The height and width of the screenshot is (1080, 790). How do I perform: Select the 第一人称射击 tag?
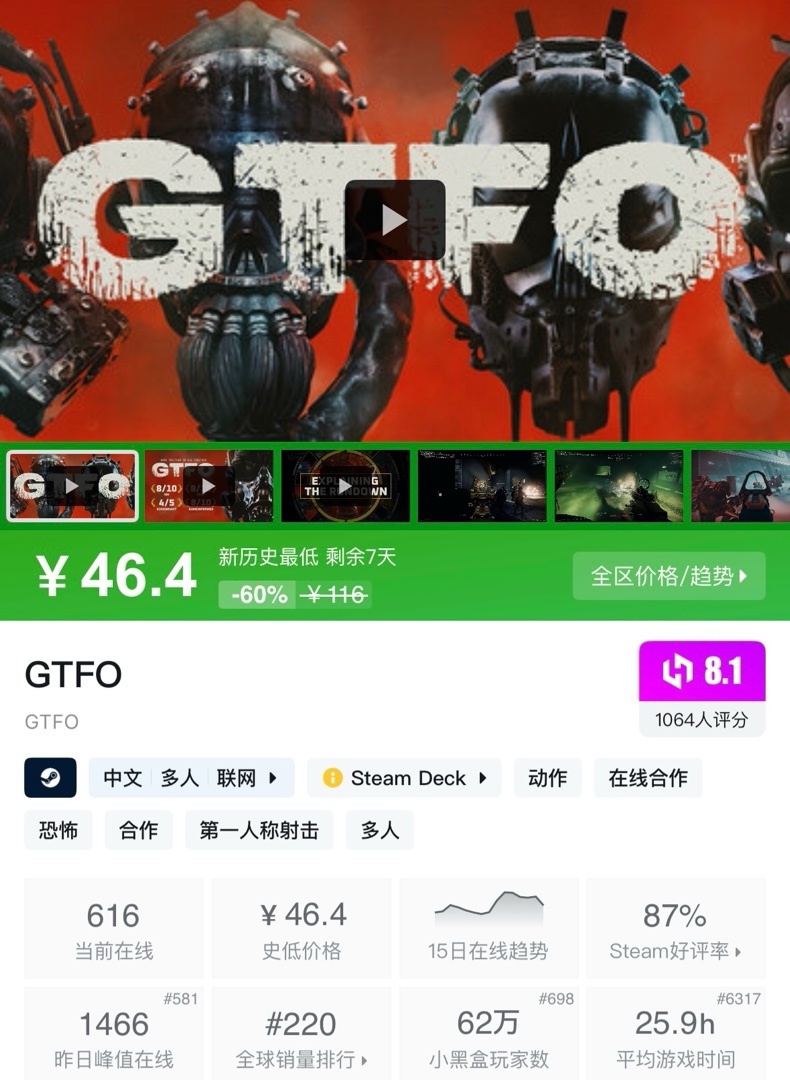[x=259, y=830]
